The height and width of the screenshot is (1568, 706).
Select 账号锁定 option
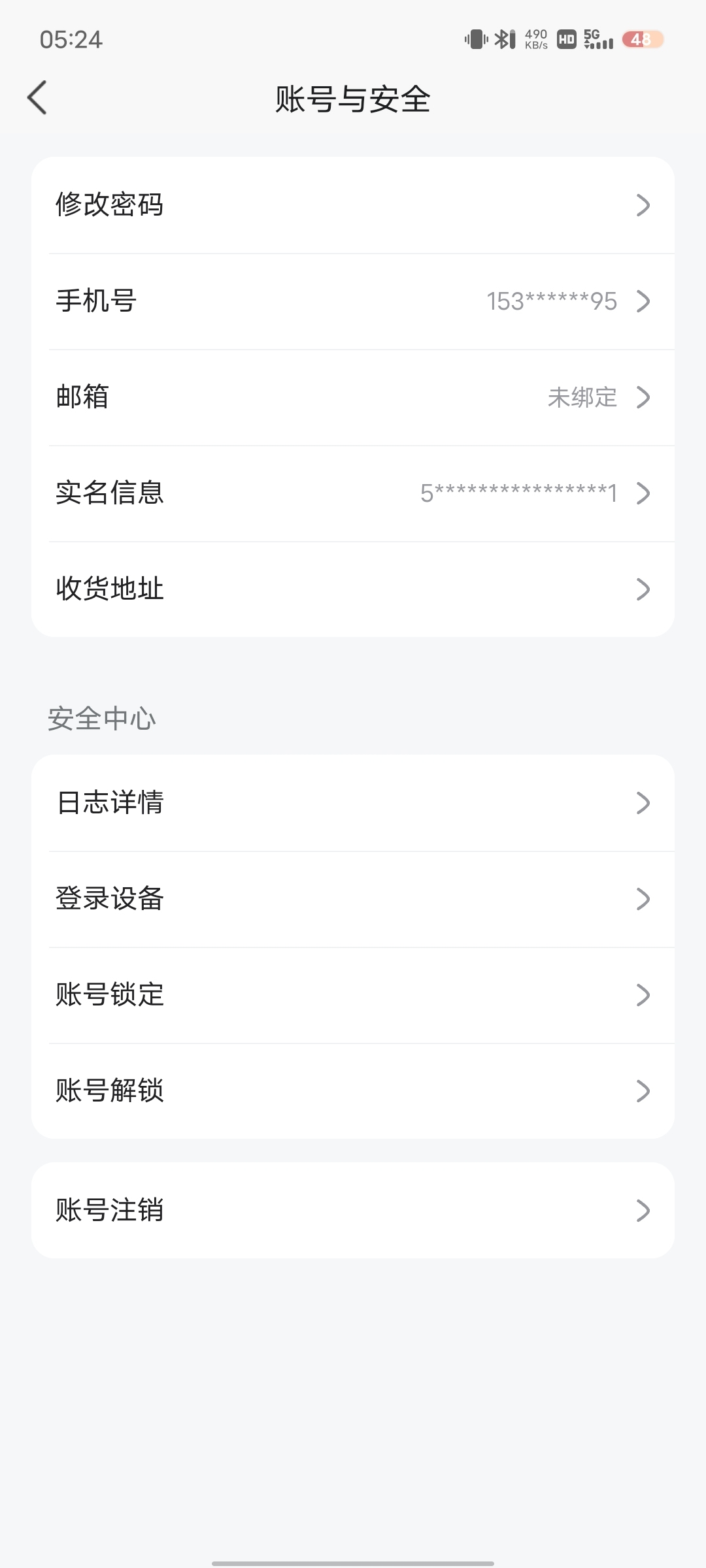[353, 995]
